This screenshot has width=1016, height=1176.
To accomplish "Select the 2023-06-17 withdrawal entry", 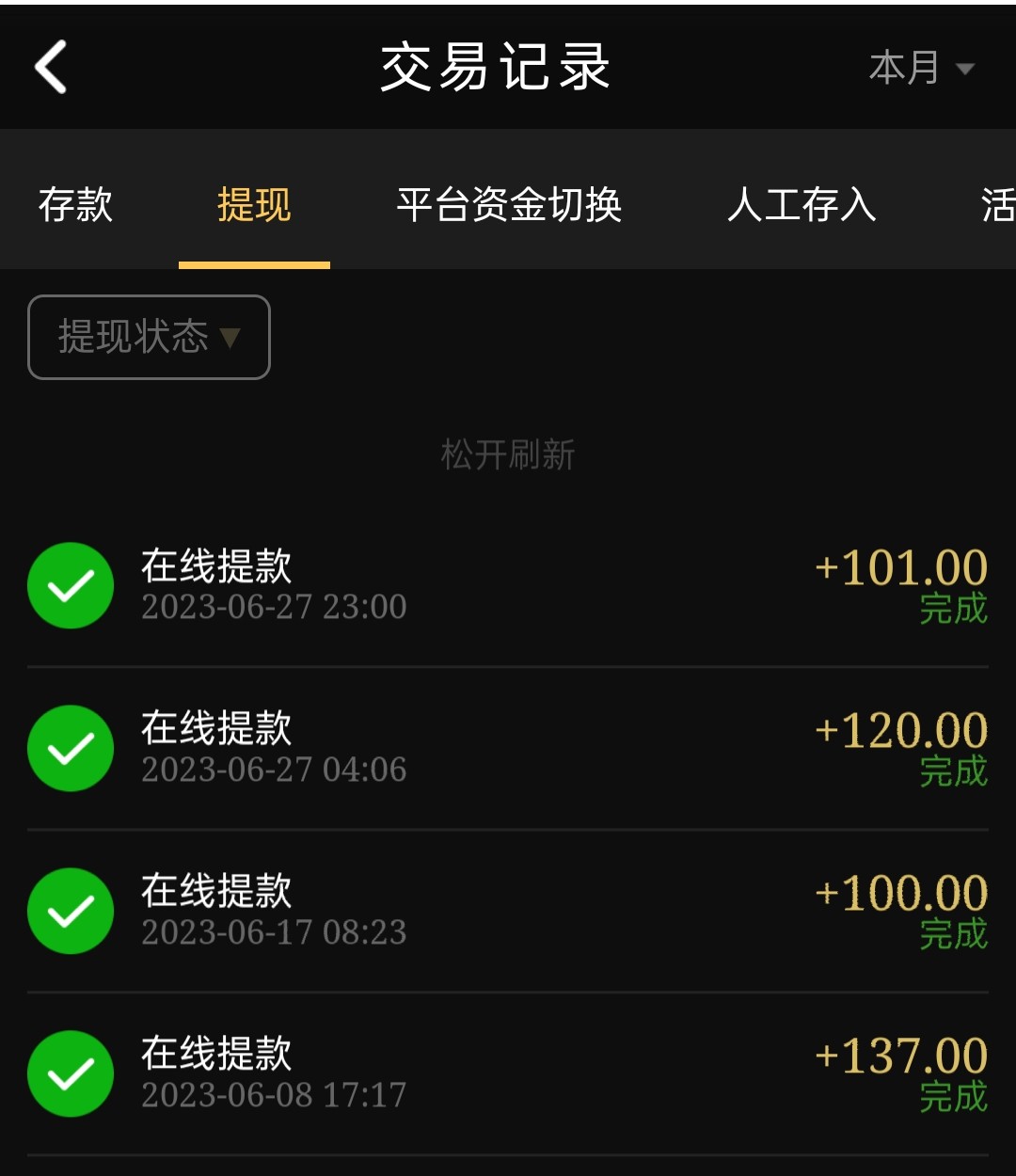I will (x=508, y=910).
